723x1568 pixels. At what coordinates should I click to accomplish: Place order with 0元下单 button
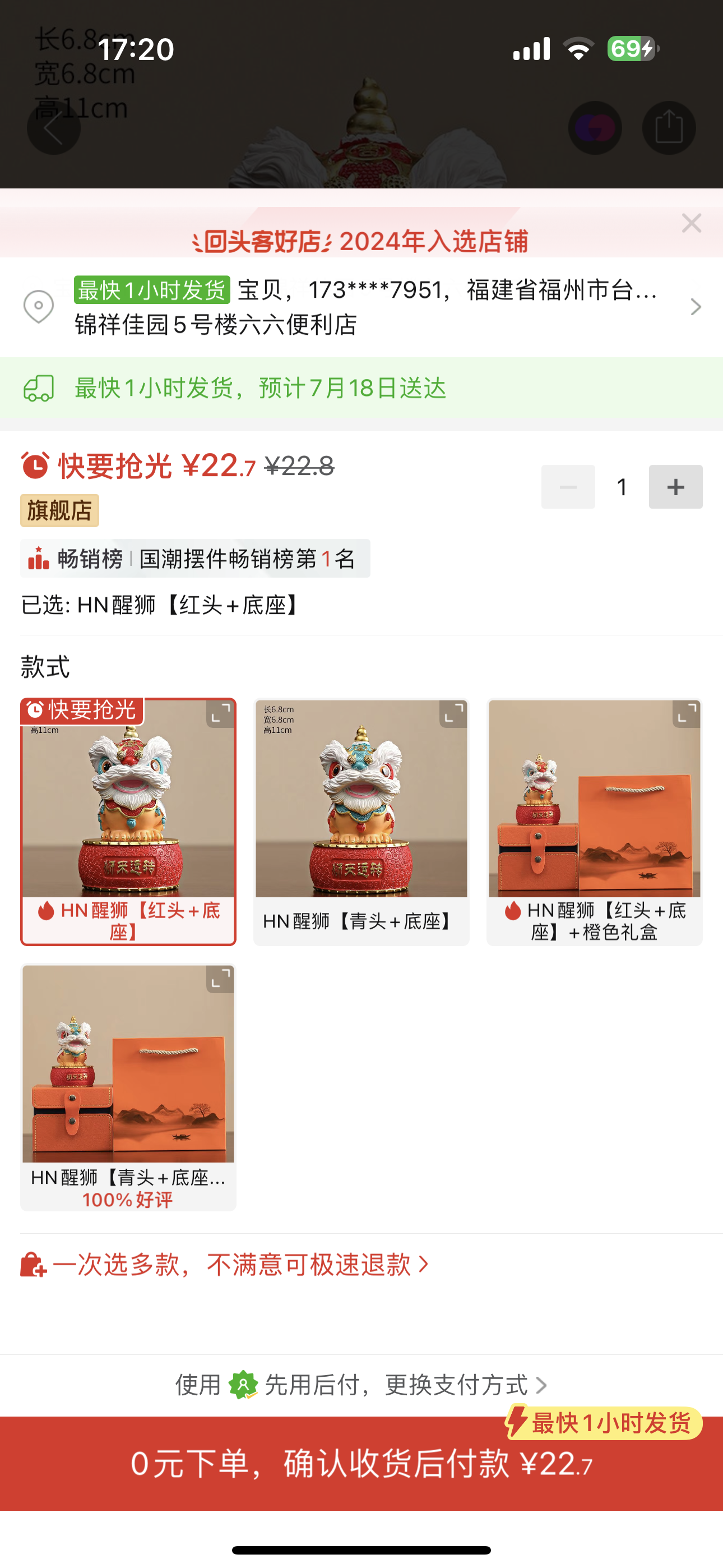pos(361,1463)
